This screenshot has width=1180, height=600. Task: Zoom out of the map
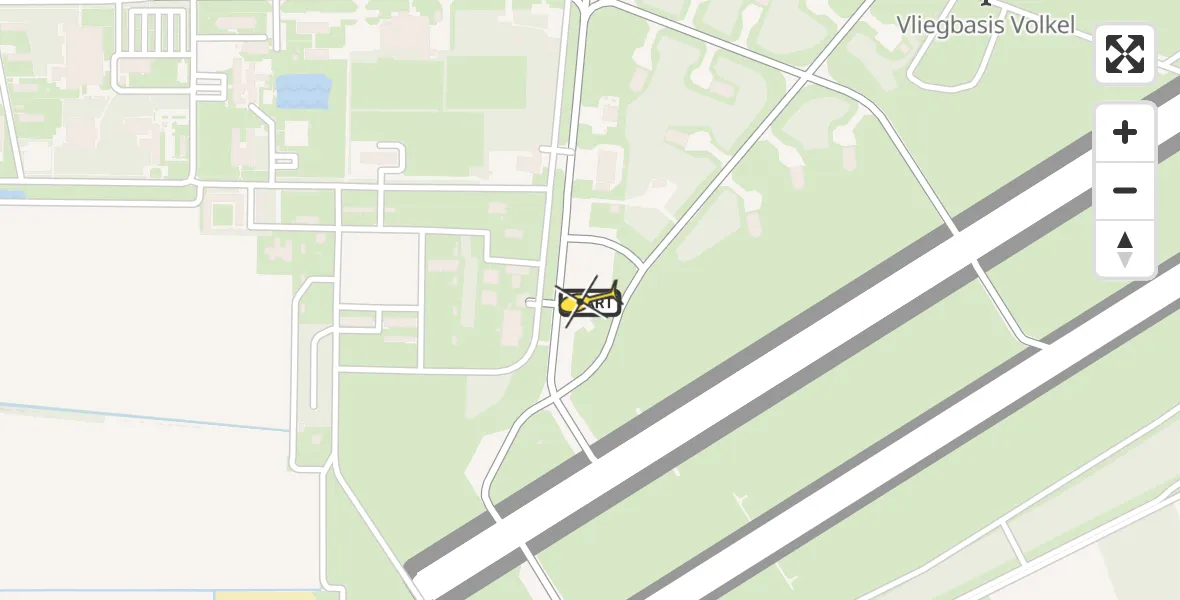pos(1125,190)
